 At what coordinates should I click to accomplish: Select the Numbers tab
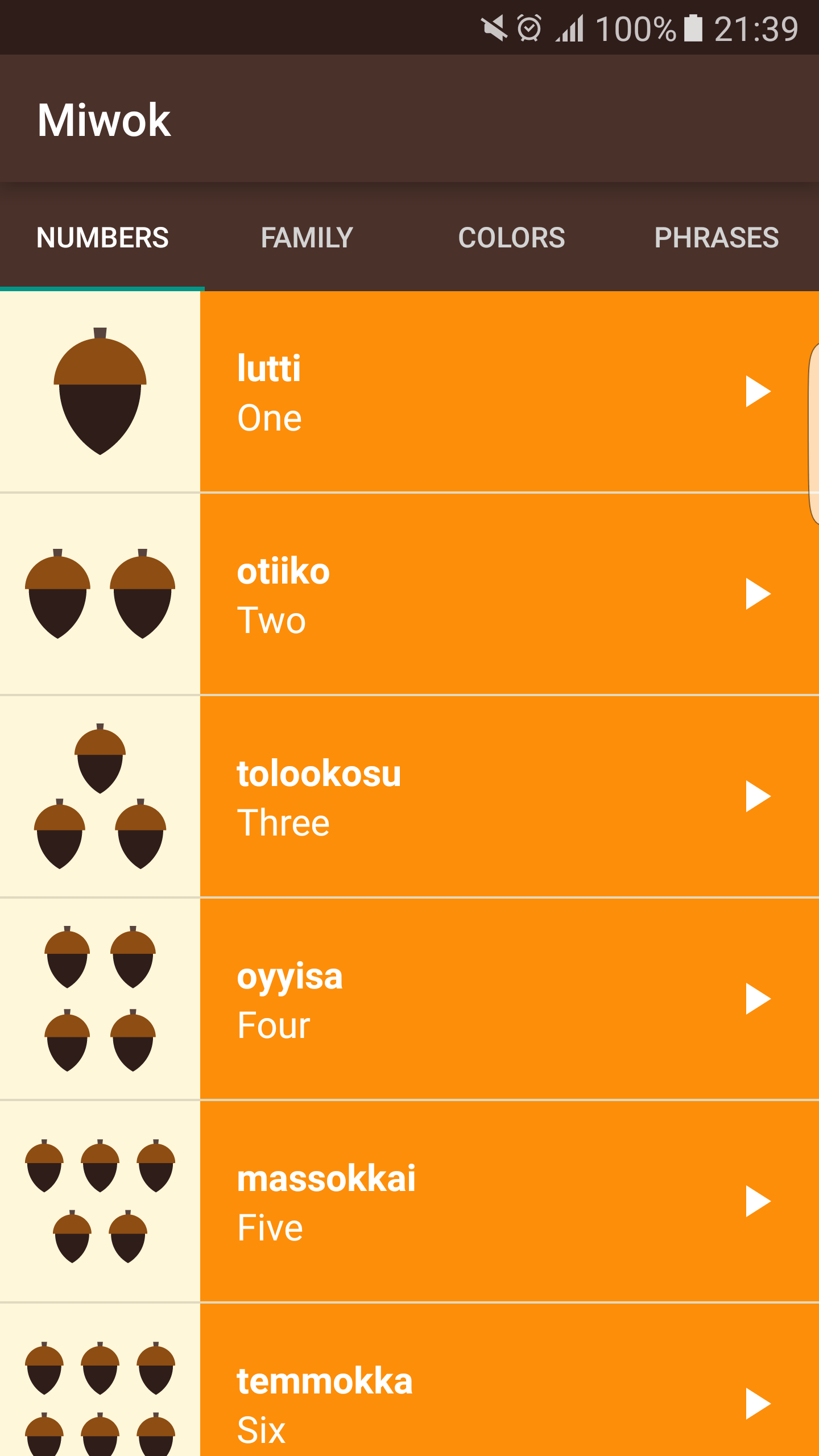(x=102, y=238)
